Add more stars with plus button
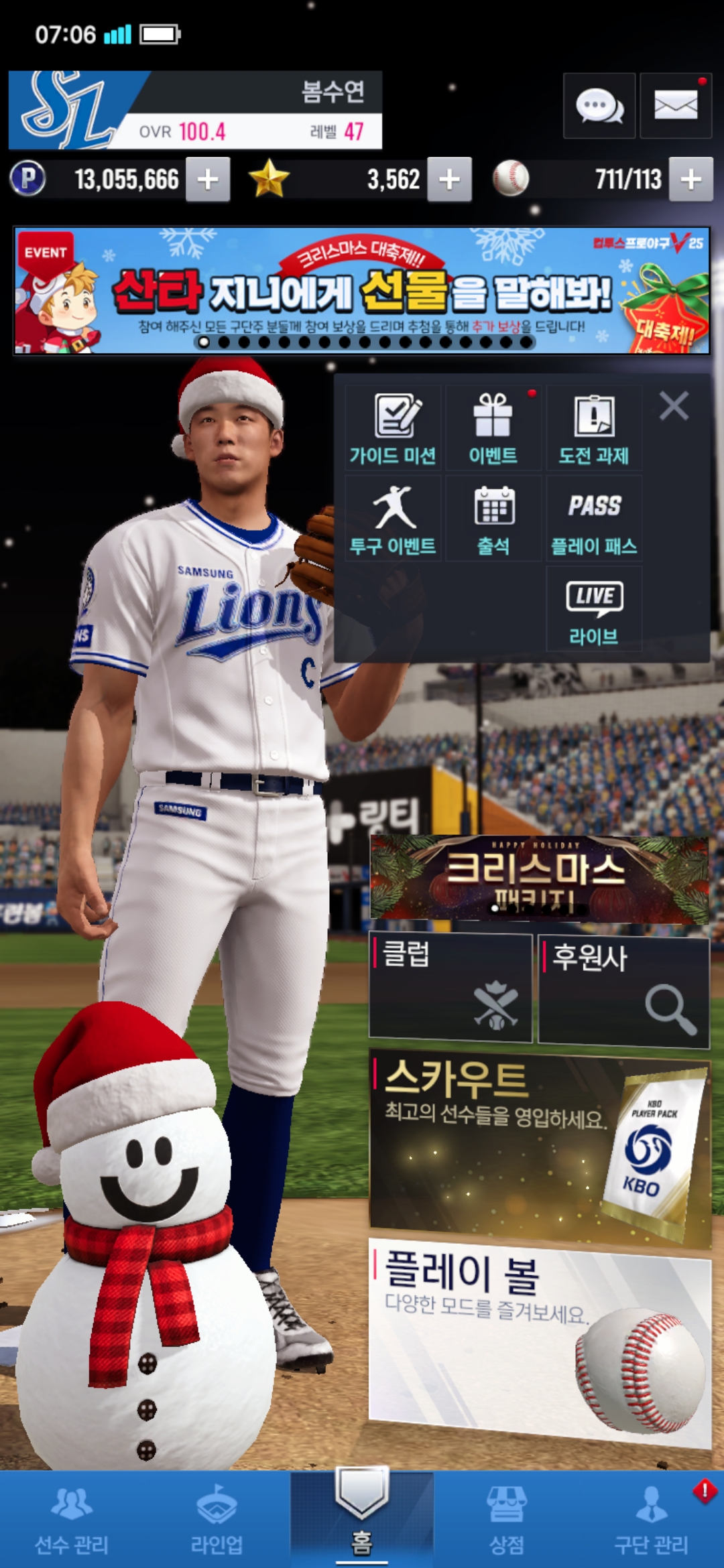724x1568 pixels. click(449, 180)
